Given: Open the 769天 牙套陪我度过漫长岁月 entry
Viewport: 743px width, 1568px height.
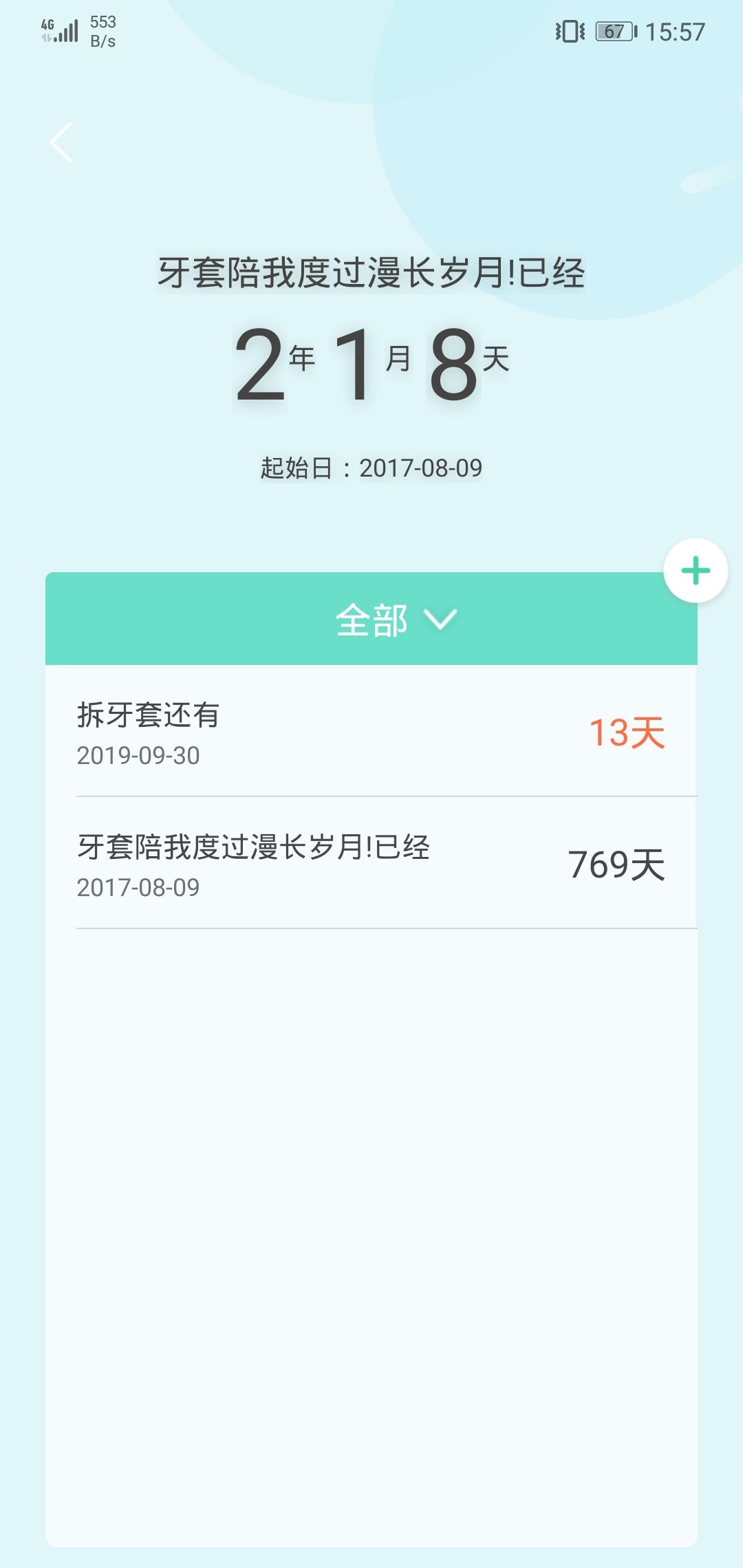Looking at the screenshot, I should pyautogui.click(x=371, y=864).
